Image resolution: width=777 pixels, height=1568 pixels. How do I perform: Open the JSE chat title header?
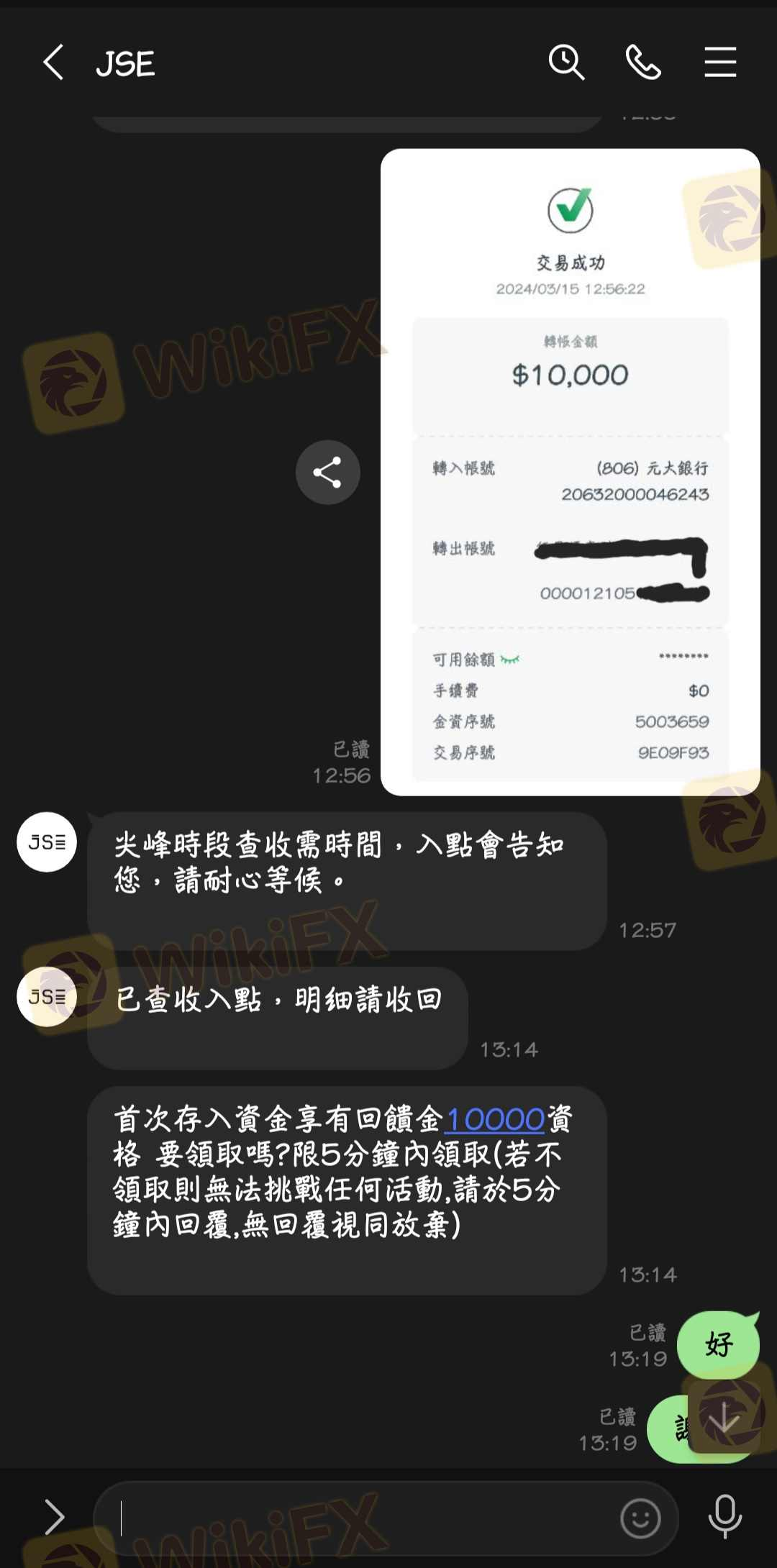coord(126,63)
